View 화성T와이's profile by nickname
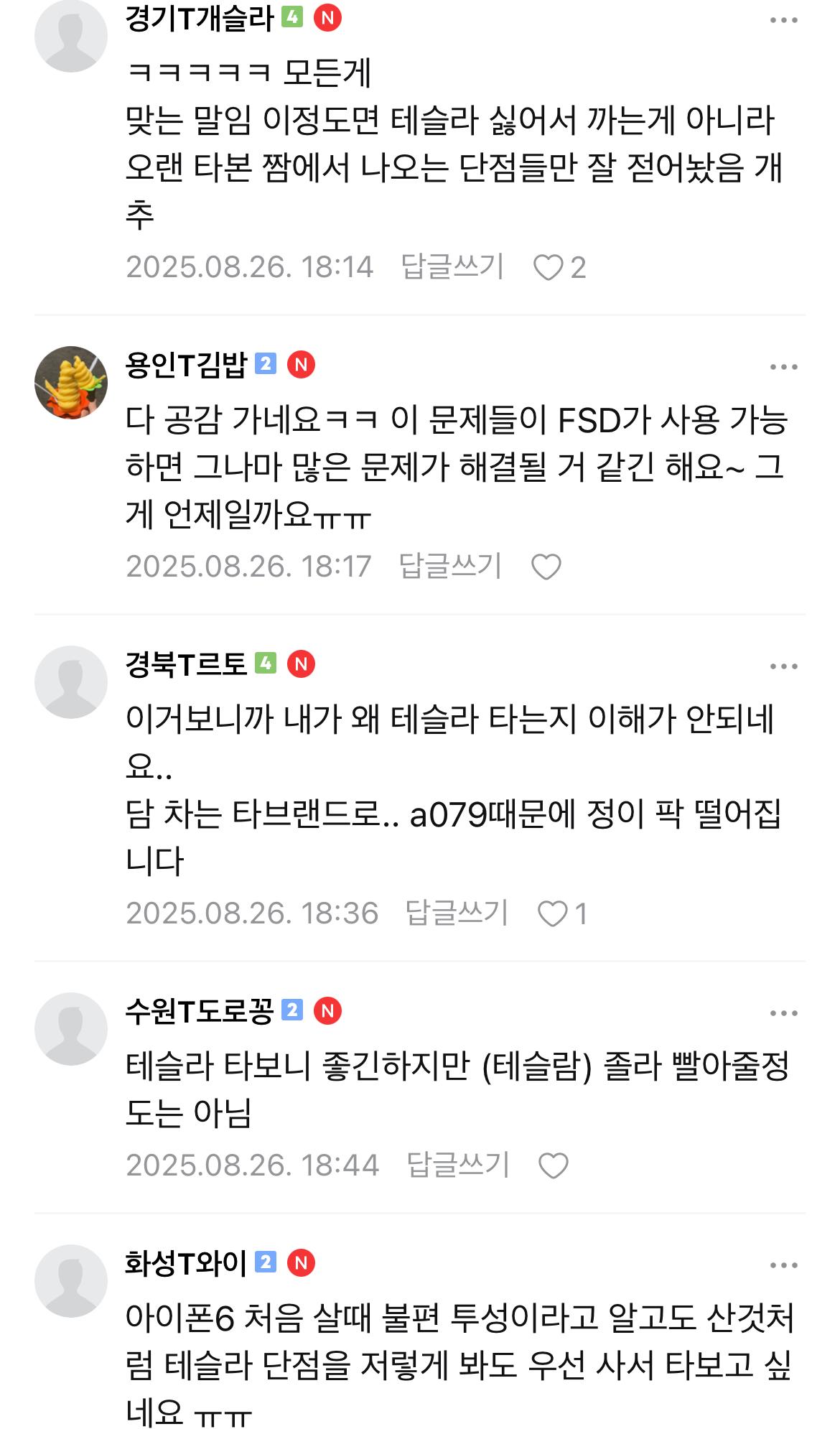 186,1263
